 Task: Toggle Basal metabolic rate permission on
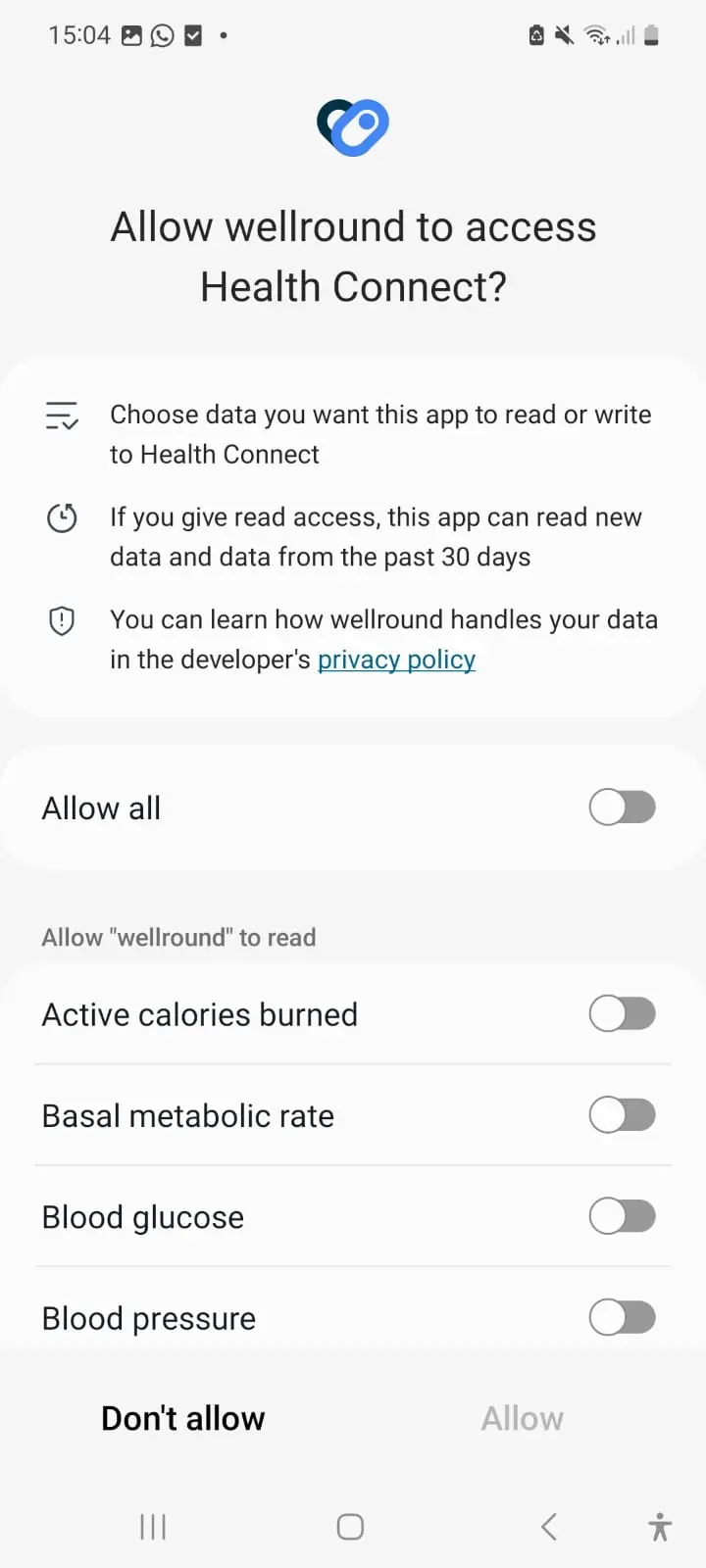[622, 1115]
